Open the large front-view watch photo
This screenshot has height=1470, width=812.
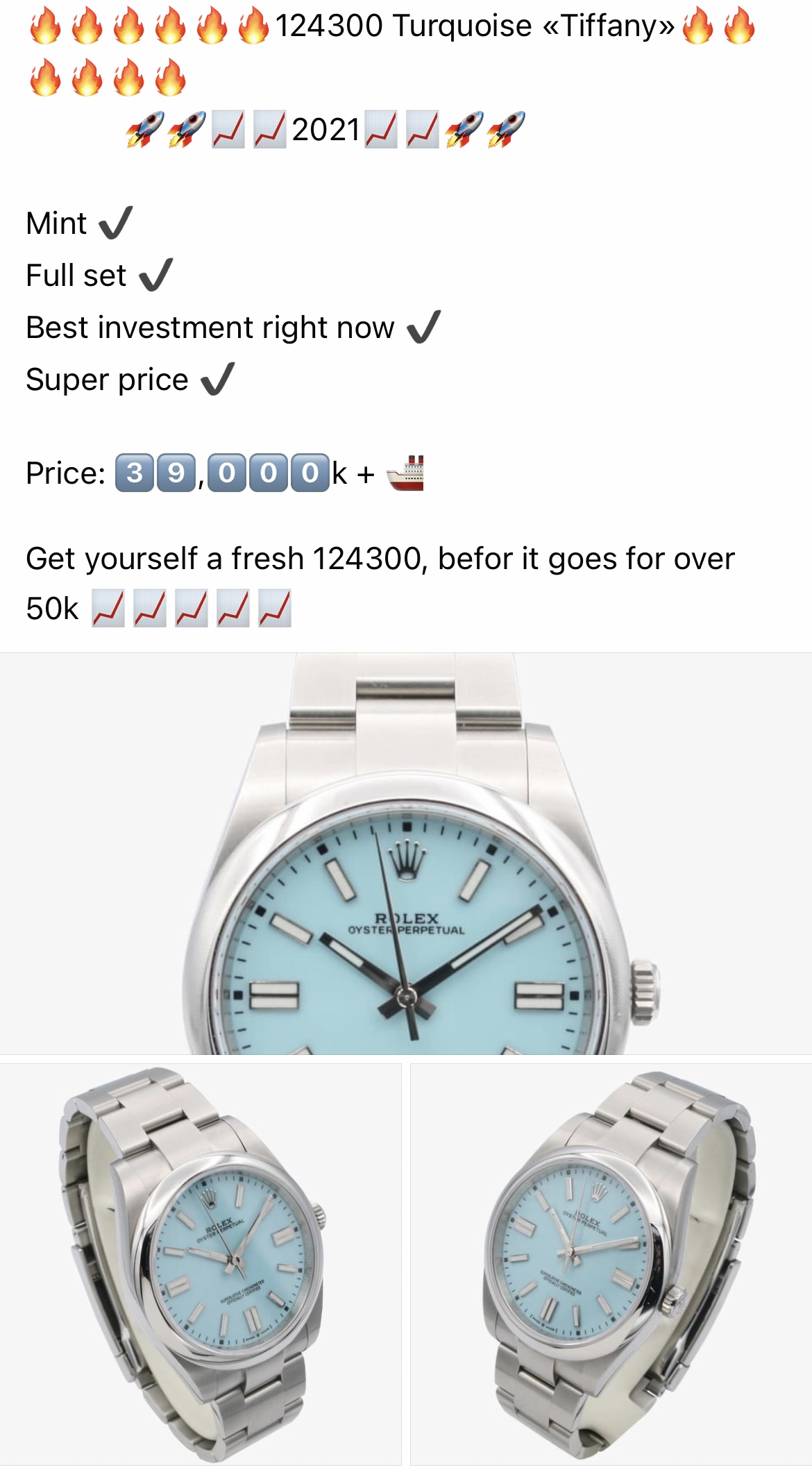406,854
